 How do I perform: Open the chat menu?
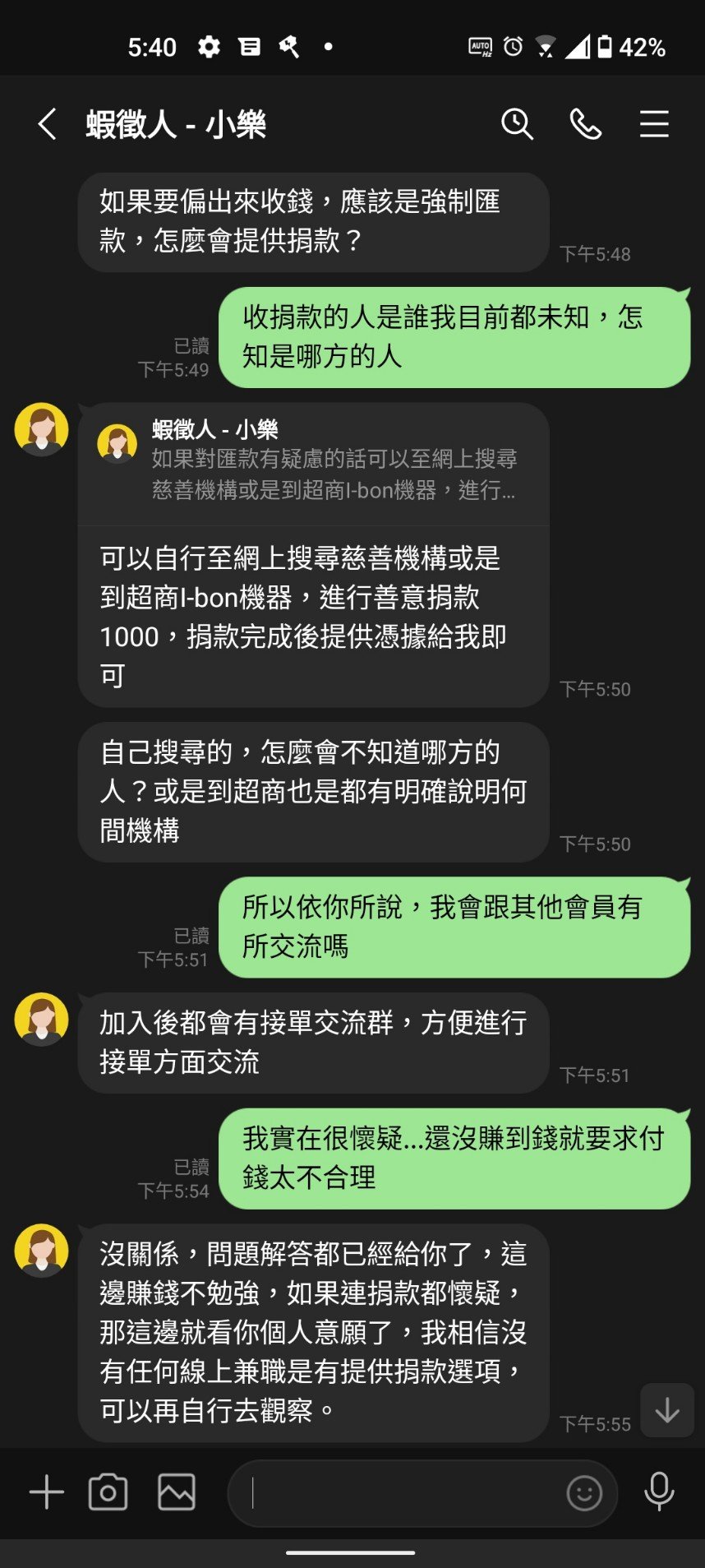654,124
